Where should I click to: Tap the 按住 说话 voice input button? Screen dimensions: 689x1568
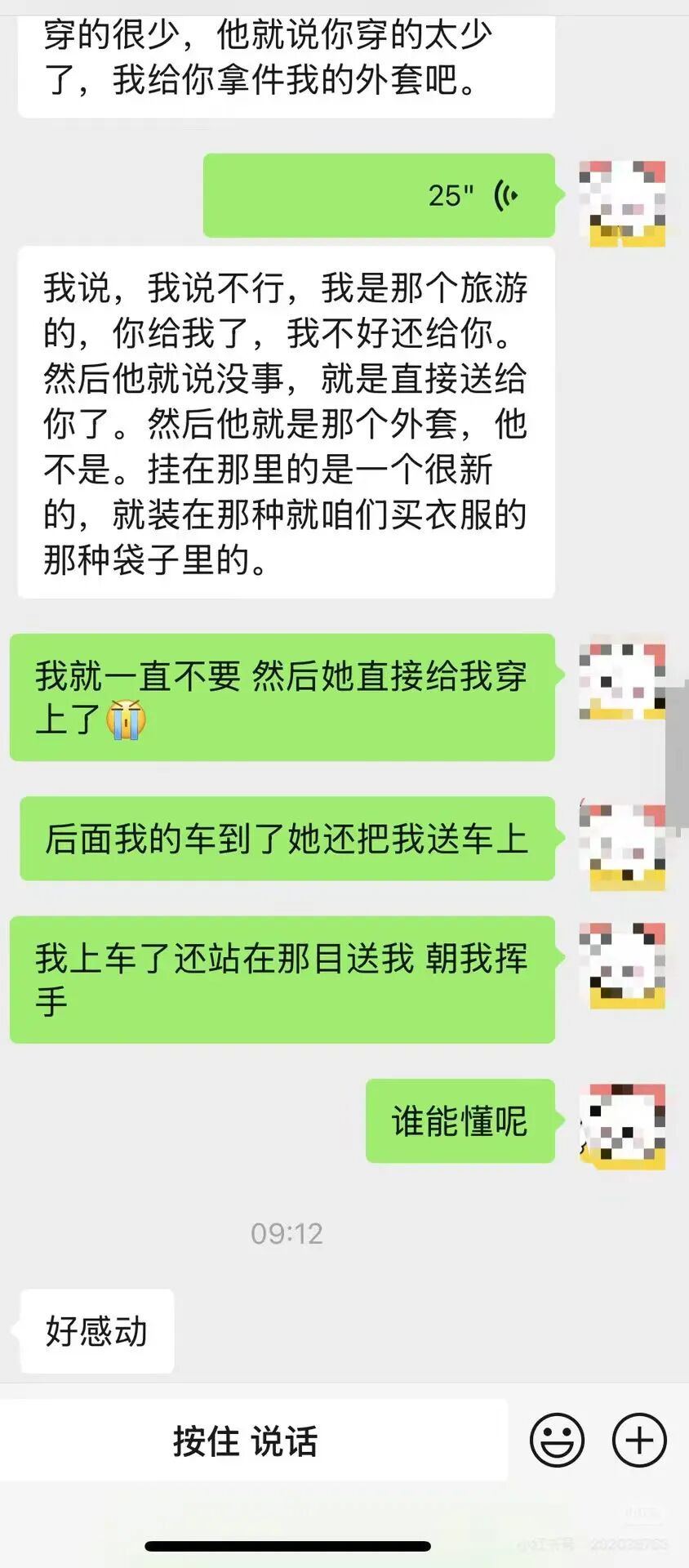pyautogui.click(x=245, y=1441)
